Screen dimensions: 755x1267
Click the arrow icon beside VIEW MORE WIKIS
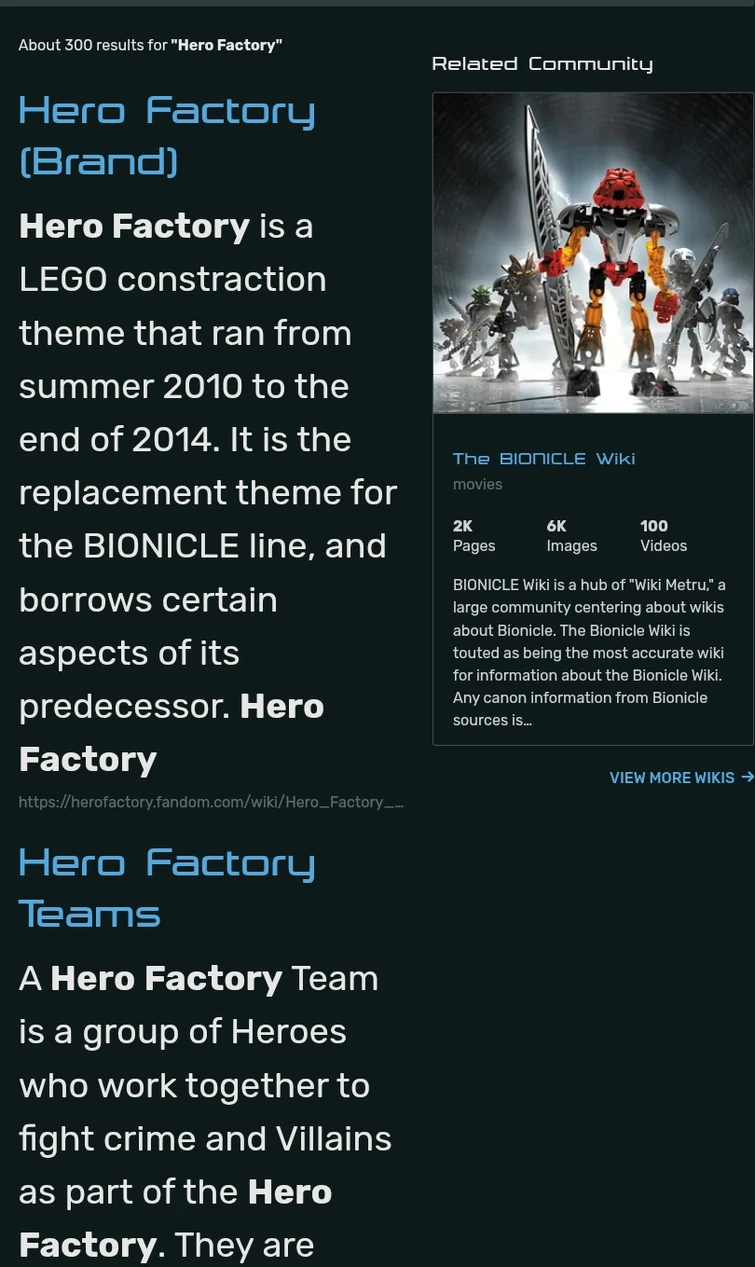746,777
